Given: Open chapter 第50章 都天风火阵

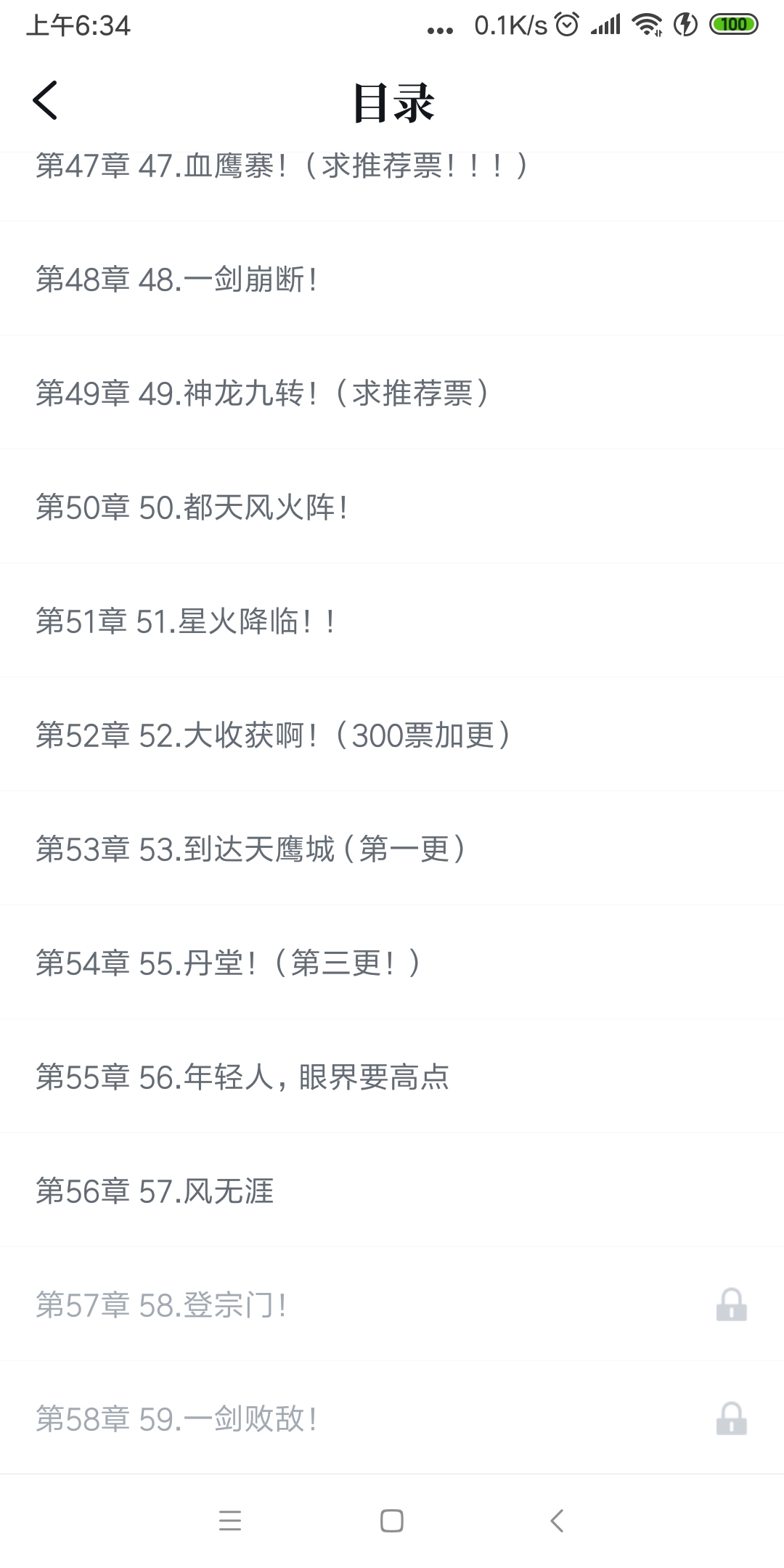Looking at the screenshot, I should click(x=392, y=507).
